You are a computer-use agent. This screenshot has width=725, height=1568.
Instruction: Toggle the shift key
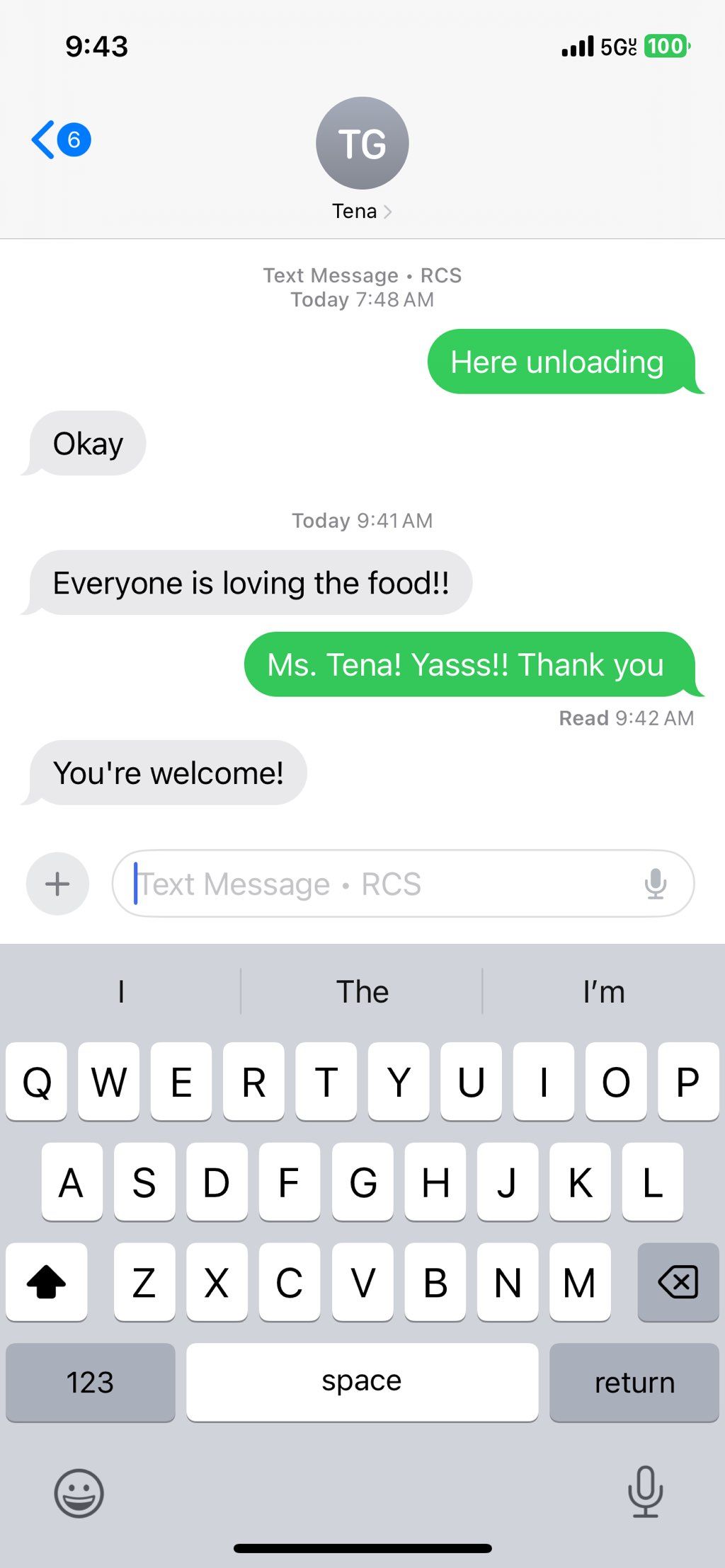point(47,1281)
